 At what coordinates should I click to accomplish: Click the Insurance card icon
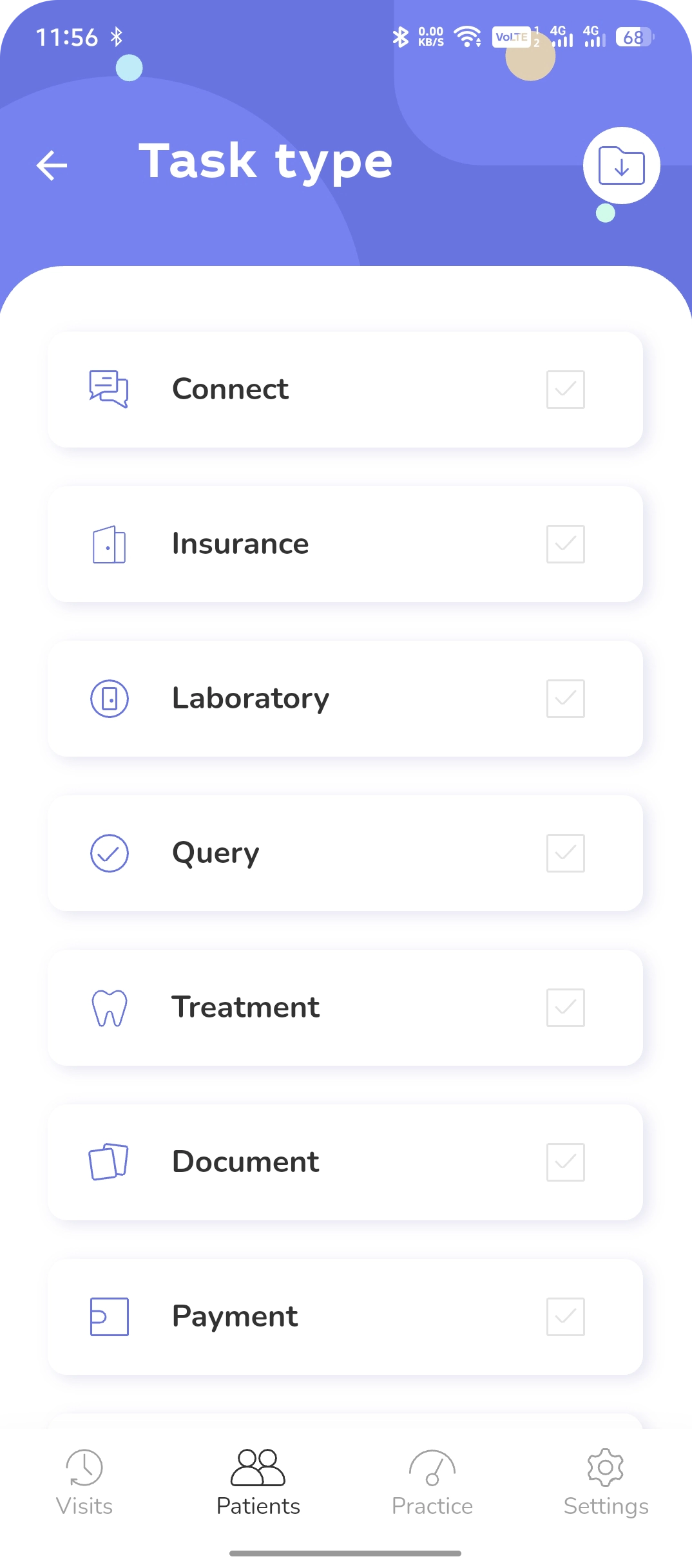point(108,543)
